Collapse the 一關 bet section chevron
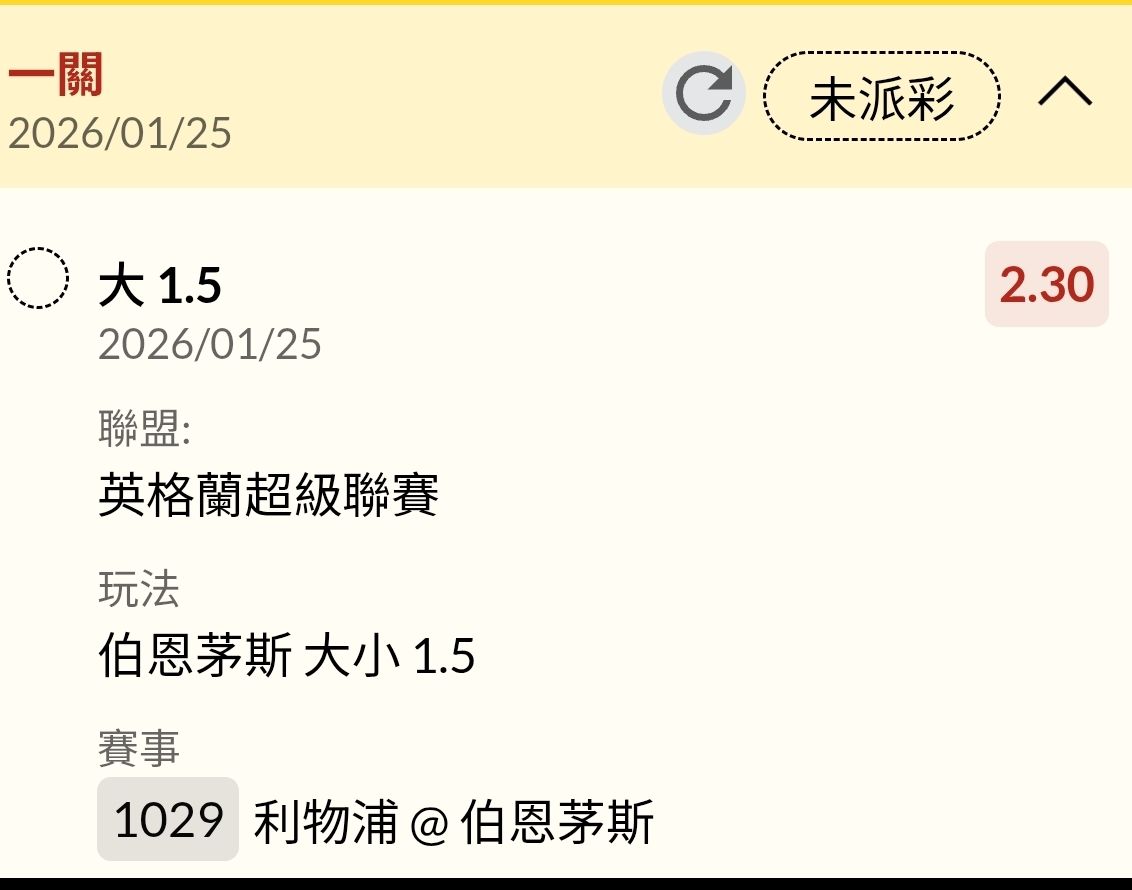Screen dimensions: 1132x890 (x=1065, y=93)
